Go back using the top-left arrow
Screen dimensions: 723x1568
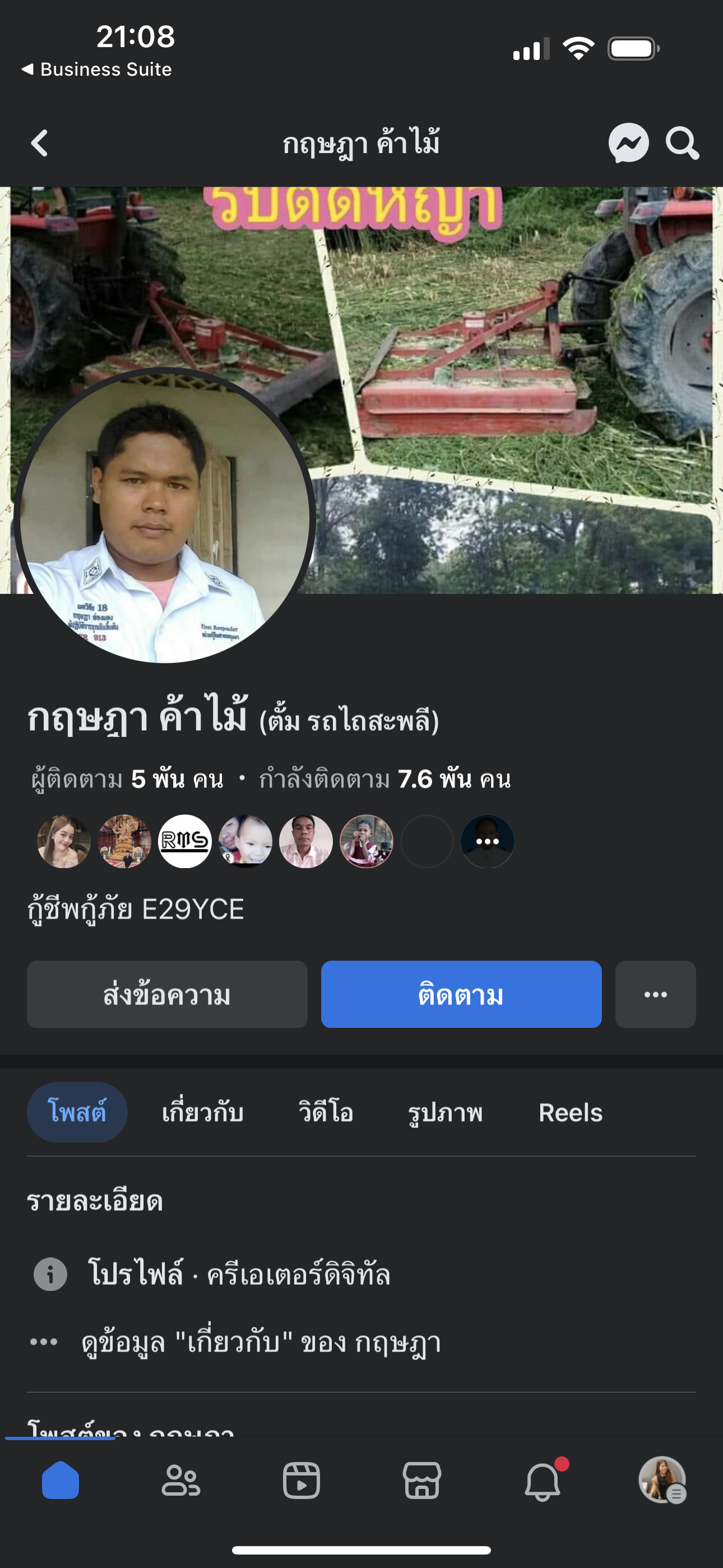coord(40,144)
